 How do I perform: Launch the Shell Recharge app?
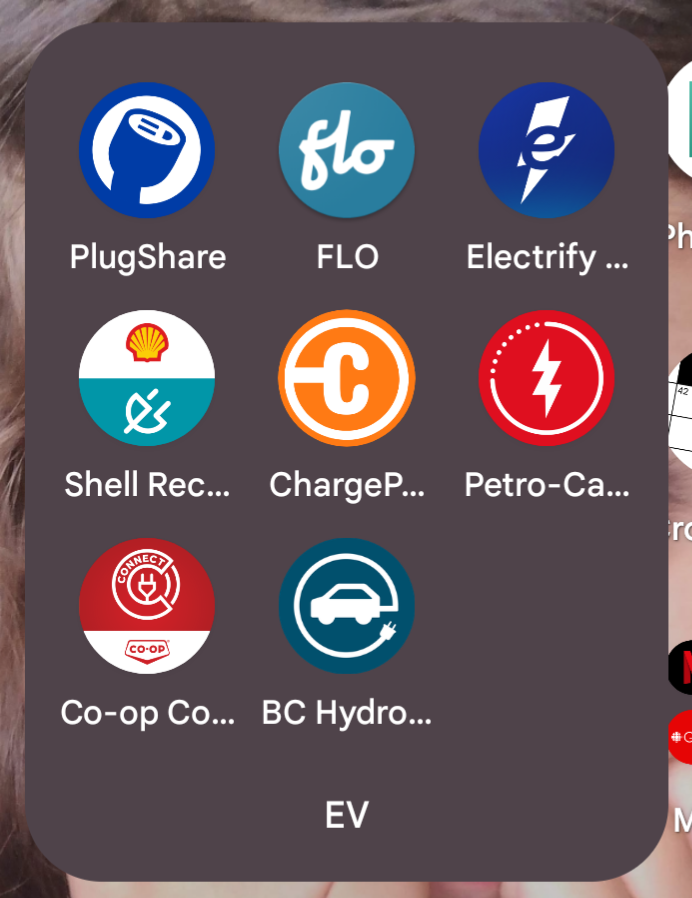[x=147, y=378]
